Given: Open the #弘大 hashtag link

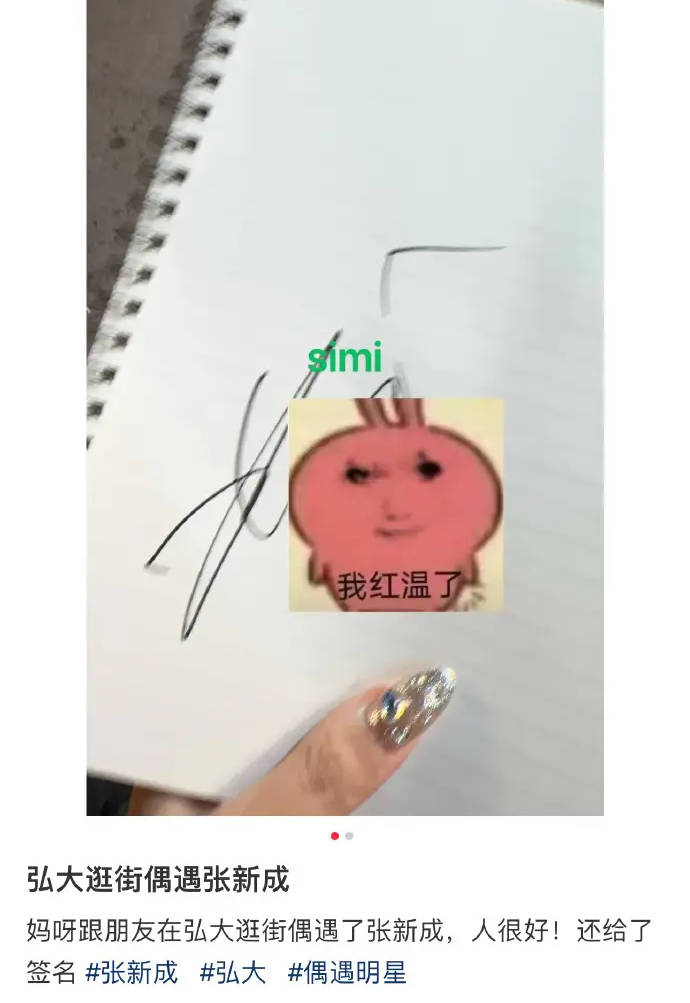Looking at the screenshot, I should pos(233,972).
